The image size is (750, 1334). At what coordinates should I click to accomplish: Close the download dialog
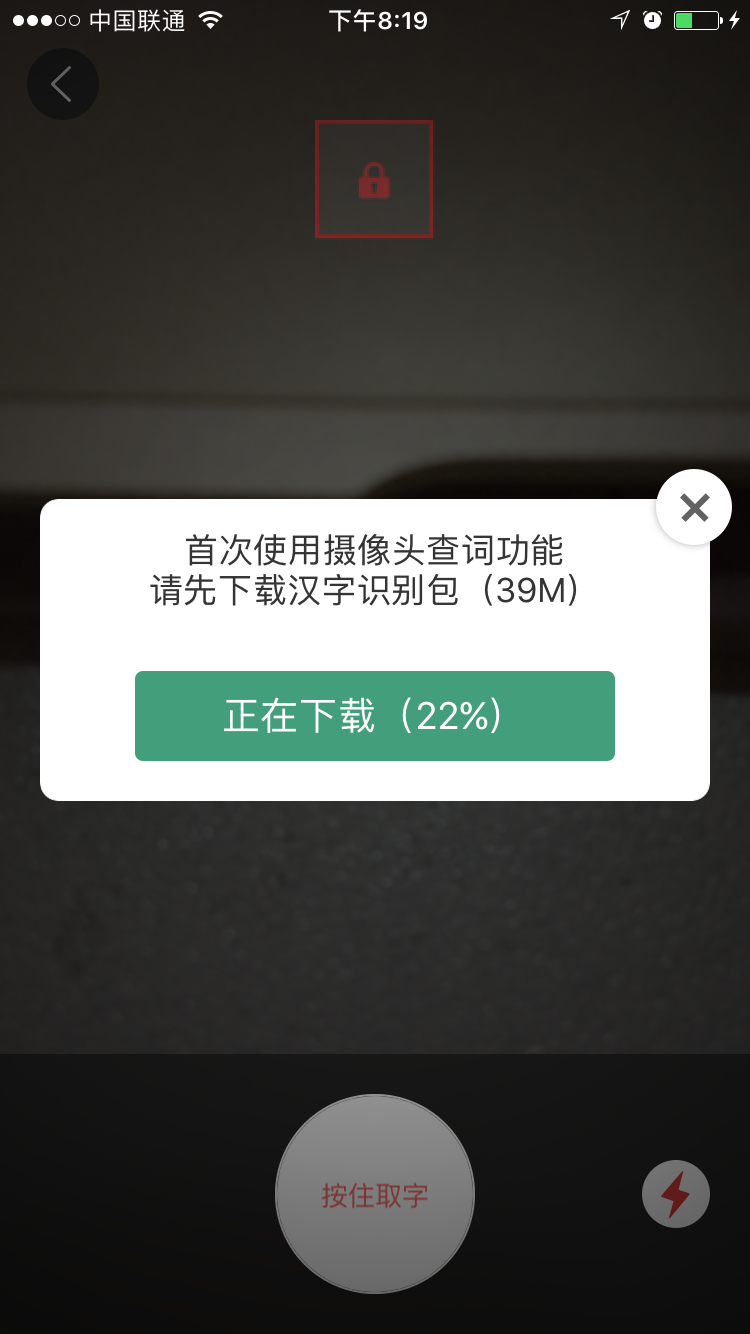tap(694, 508)
